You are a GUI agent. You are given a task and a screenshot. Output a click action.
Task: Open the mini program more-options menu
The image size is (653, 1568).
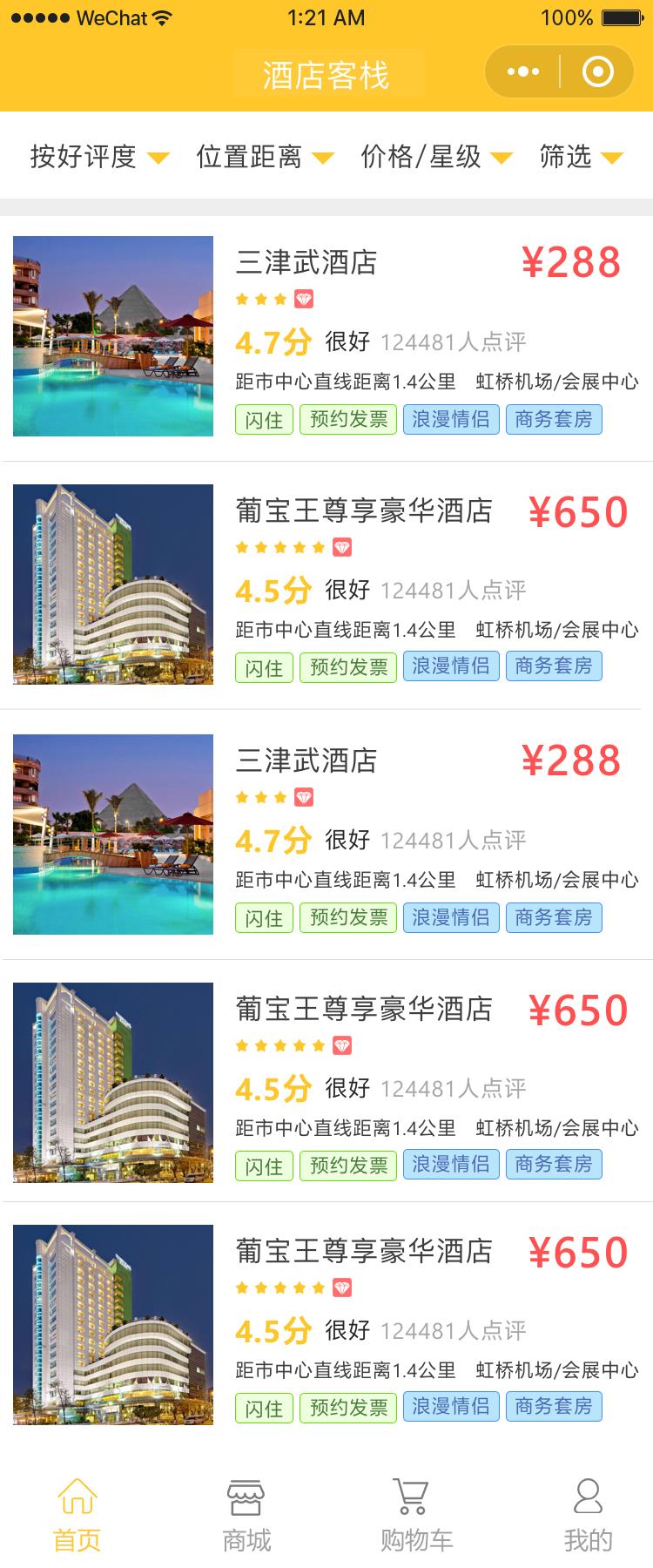[522, 71]
